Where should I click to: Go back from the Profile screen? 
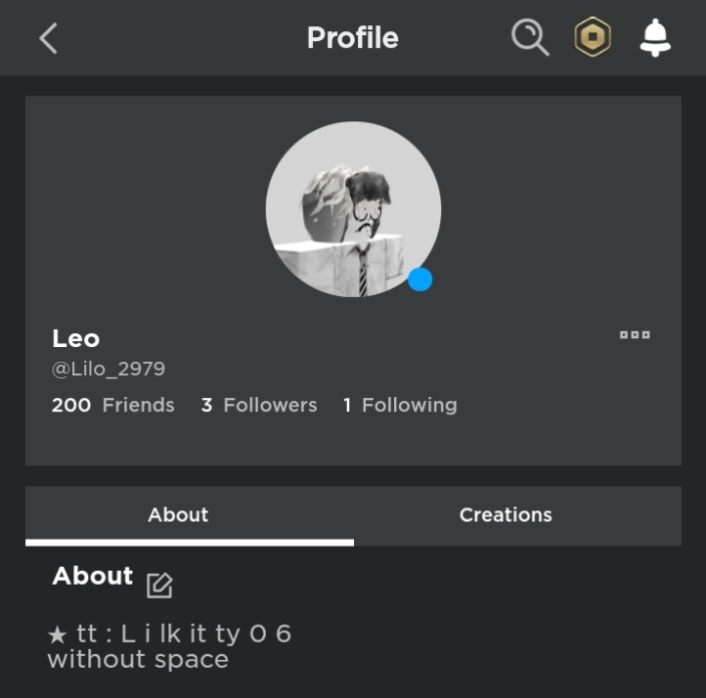48,38
